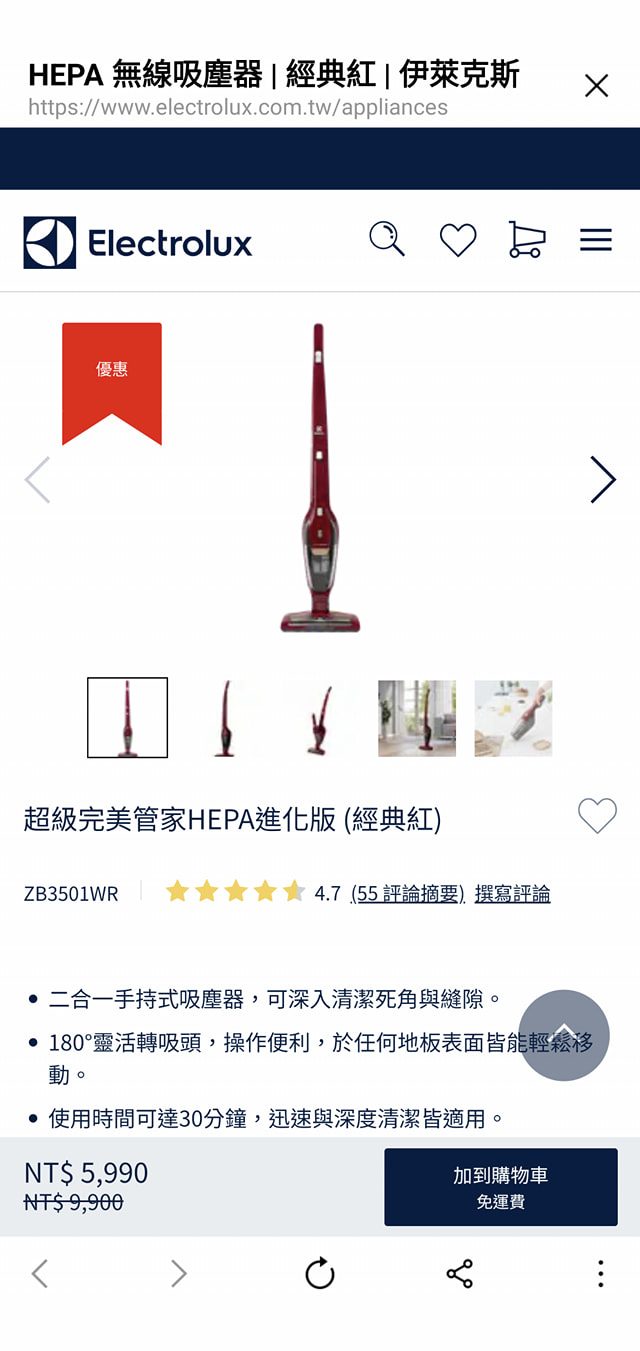
Task: Select the handheld vacuum photo thumbnail
Action: point(513,718)
